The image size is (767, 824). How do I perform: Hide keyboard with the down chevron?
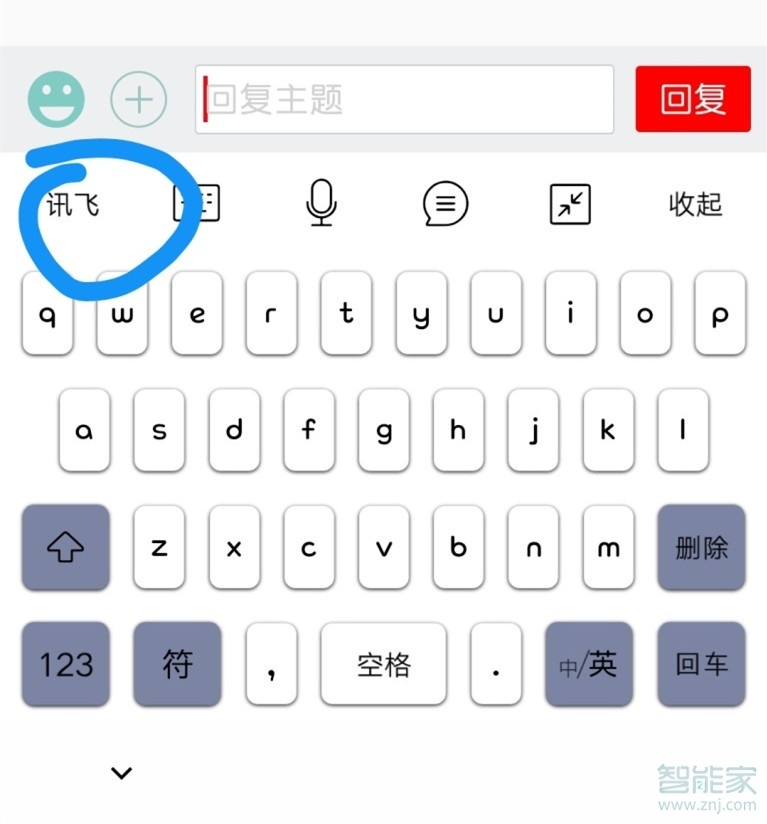pyautogui.click(x=122, y=772)
